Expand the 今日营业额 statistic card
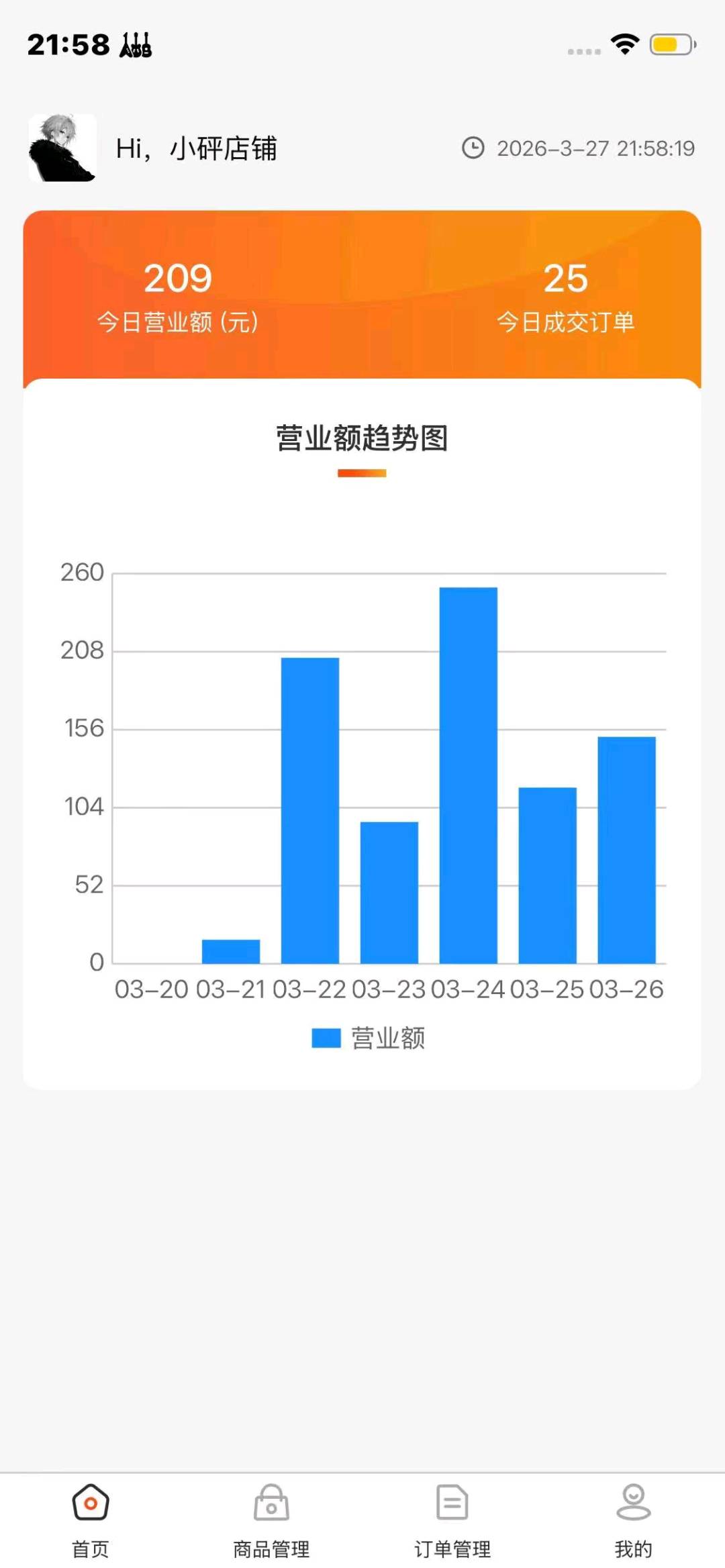 pos(177,299)
